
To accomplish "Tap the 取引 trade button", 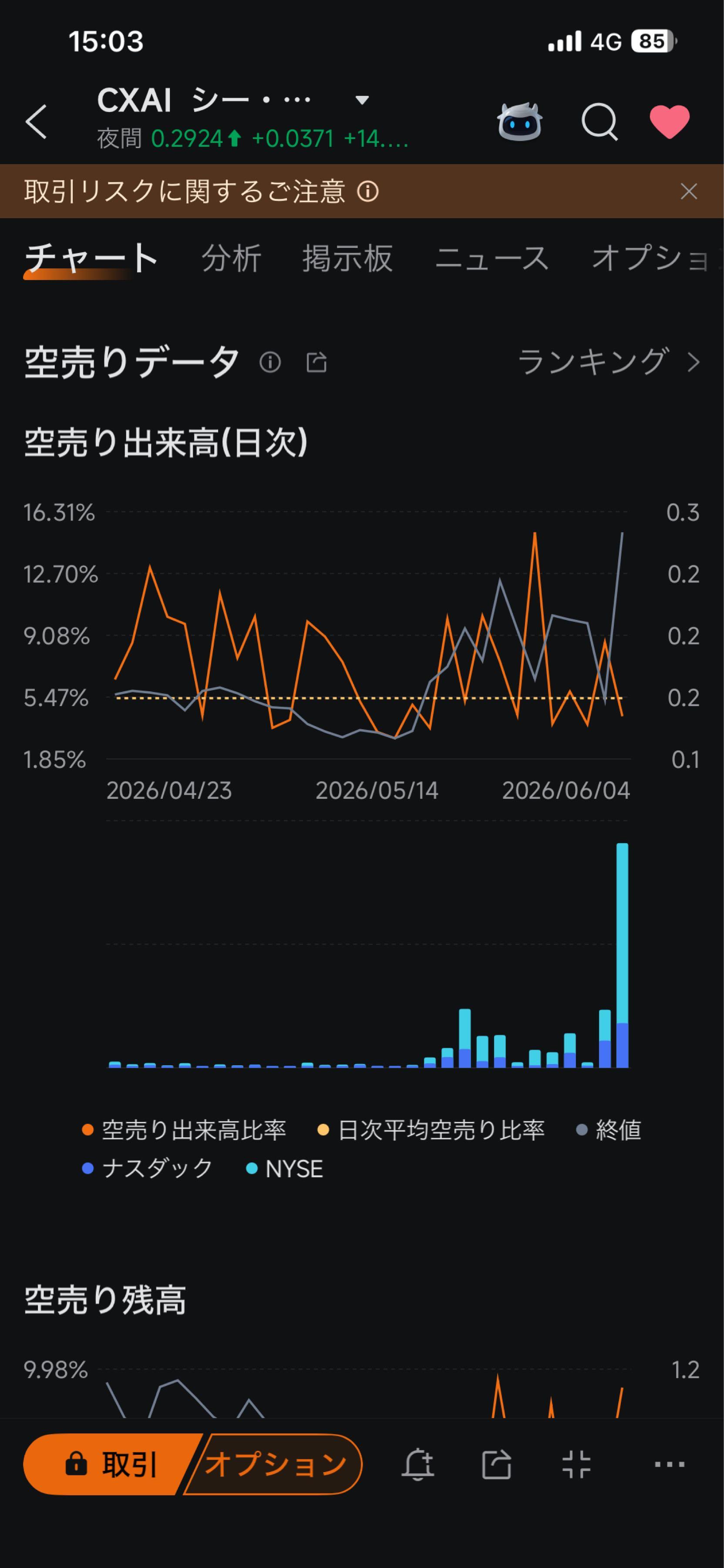I will coord(111,1464).
